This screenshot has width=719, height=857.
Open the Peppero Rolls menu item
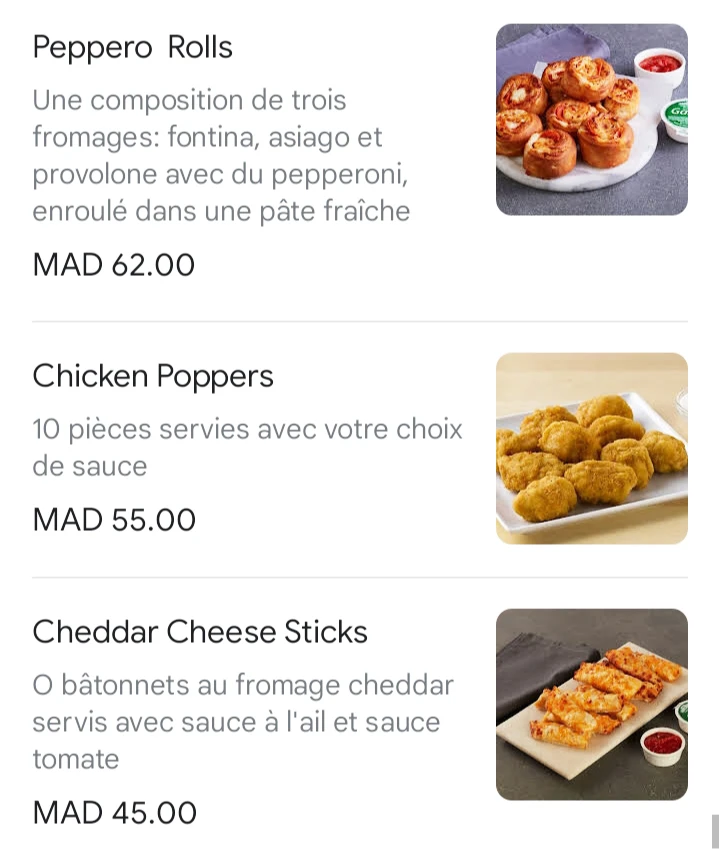click(x=133, y=48)
